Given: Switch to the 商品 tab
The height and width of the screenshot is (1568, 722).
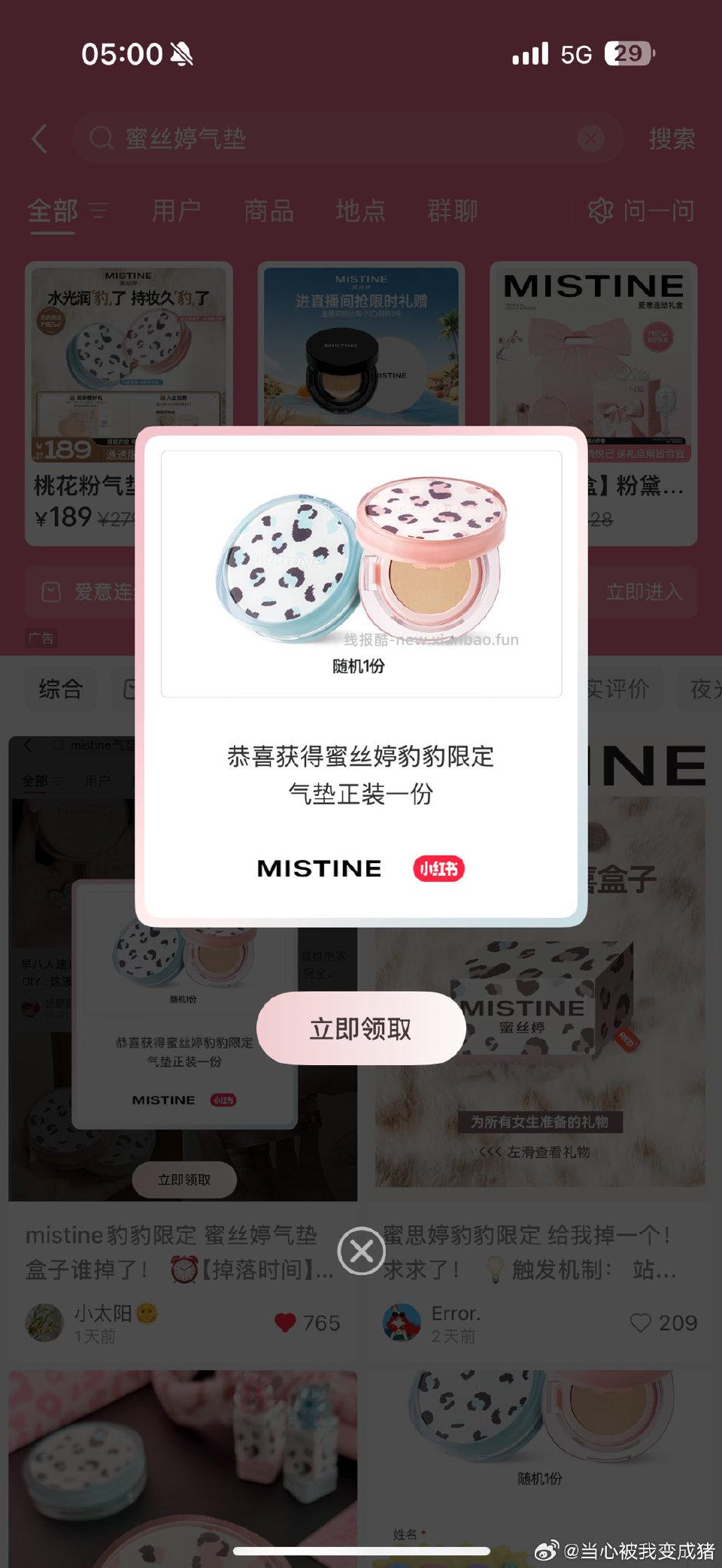Looking at the screenshot, I should pyautogui.click(x=268, y=211).
